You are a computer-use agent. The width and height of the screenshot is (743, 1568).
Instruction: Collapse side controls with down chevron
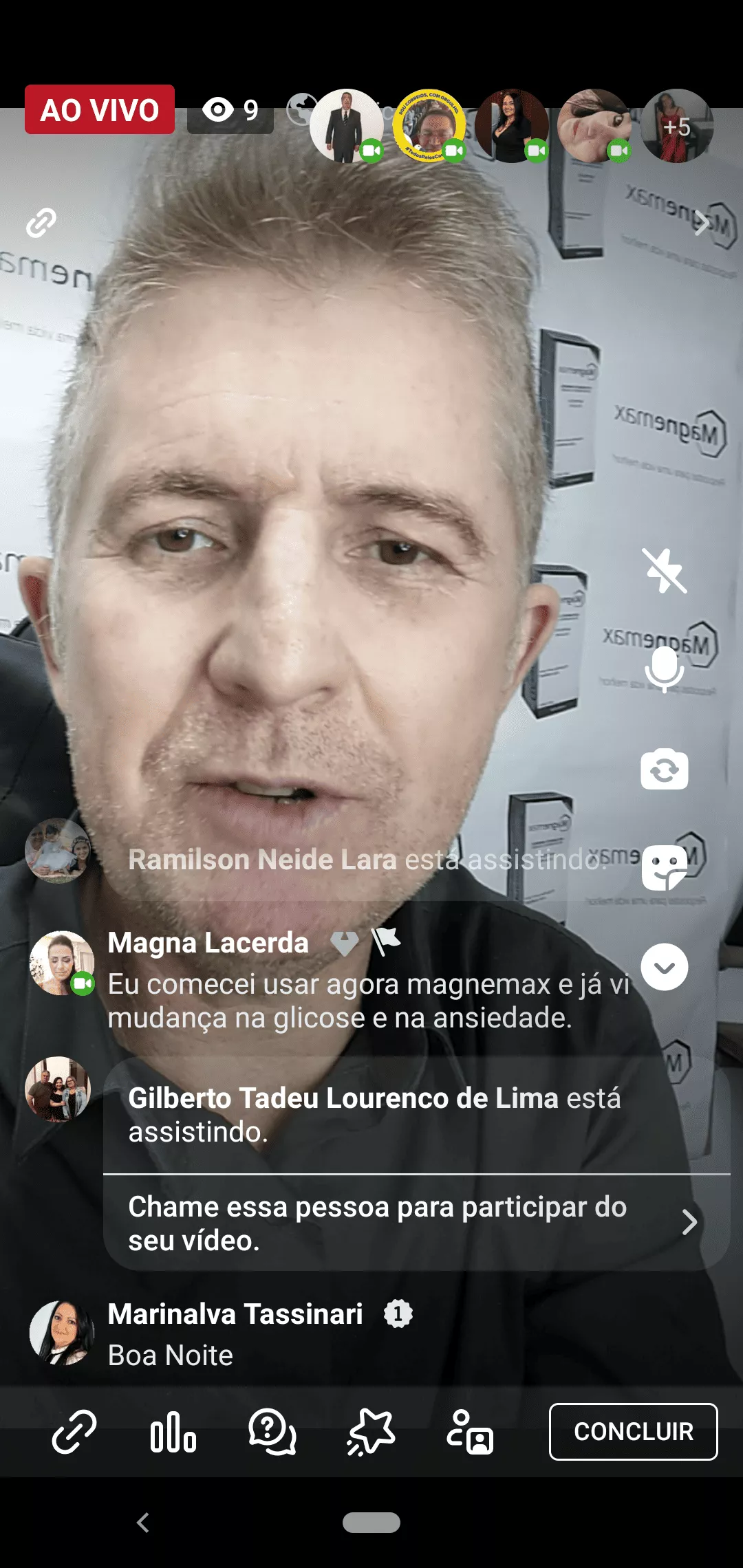tap(664, 967)
